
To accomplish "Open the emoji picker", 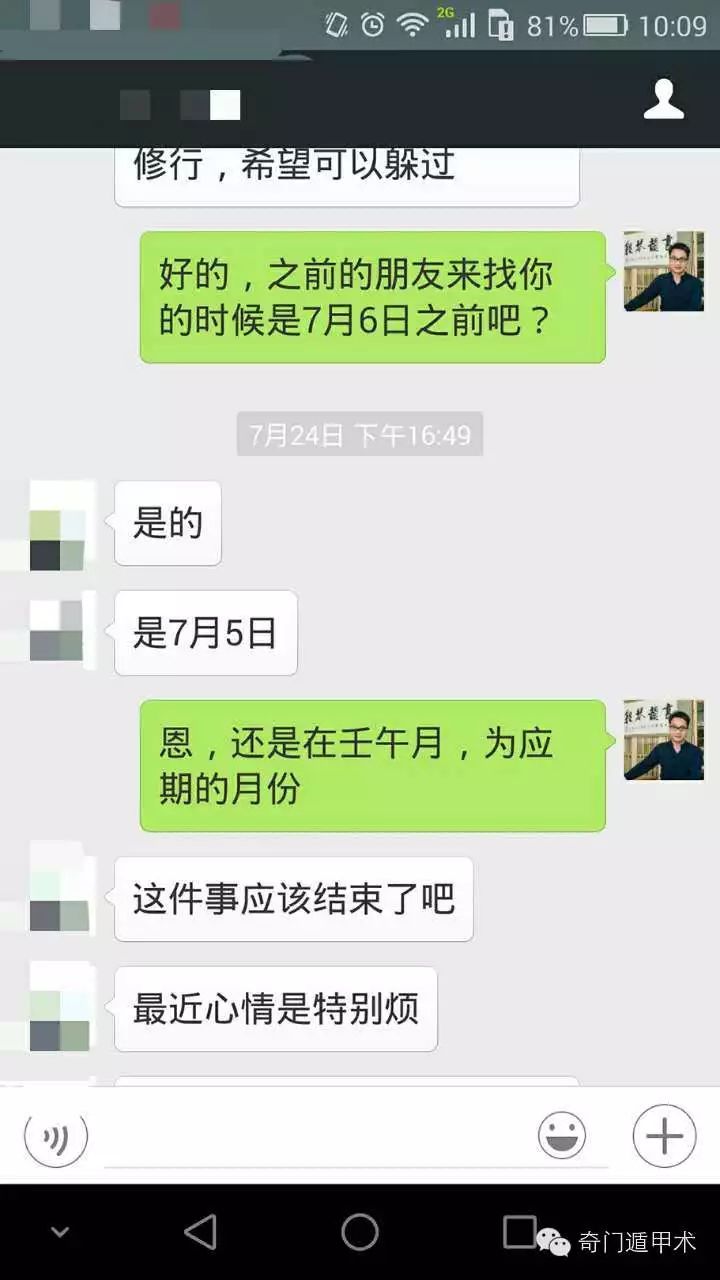I will pos(562,1137).
